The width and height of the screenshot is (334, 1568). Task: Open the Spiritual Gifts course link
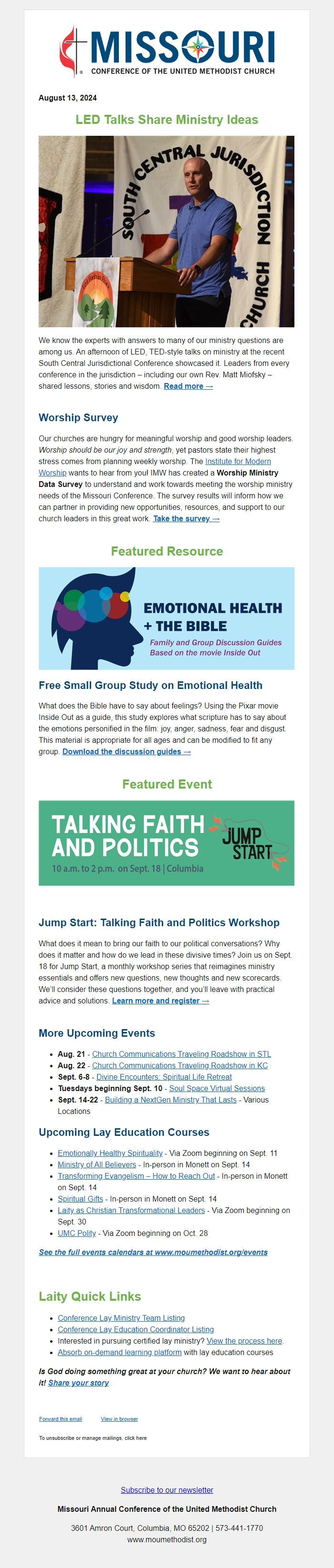pos(80,1199)
